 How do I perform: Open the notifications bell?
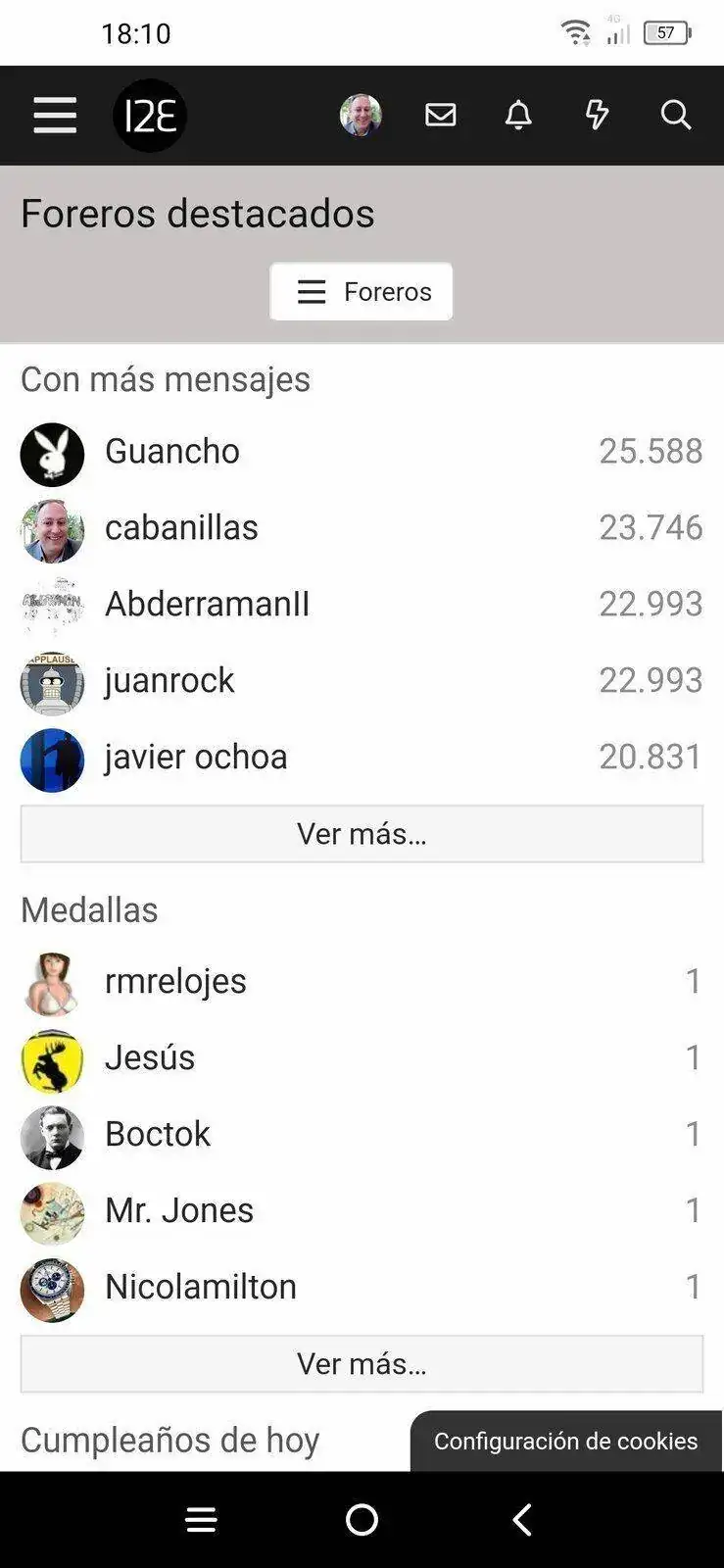click(518, 116)
